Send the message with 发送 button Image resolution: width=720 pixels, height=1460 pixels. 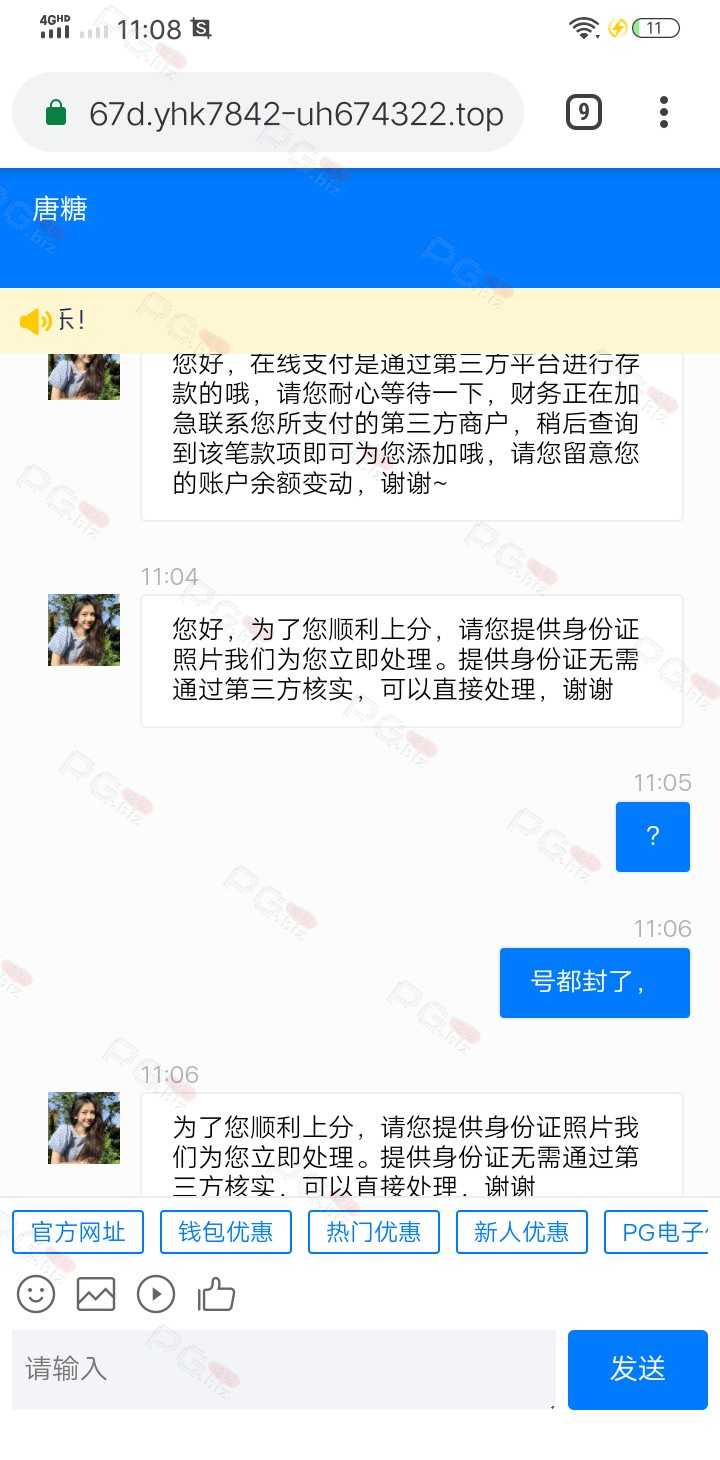click(638, 1369)
